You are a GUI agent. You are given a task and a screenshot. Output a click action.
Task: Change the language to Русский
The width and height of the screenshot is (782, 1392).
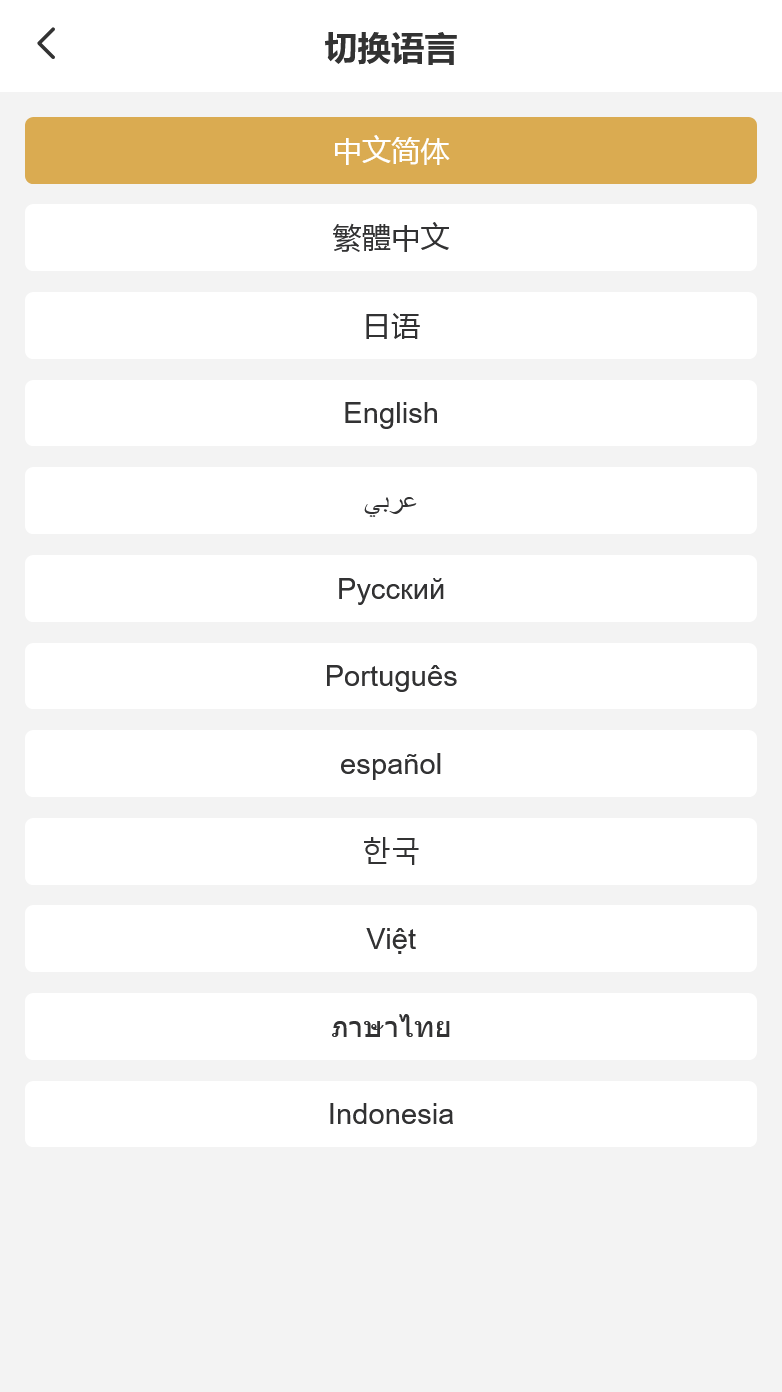[x=391, y=588]
